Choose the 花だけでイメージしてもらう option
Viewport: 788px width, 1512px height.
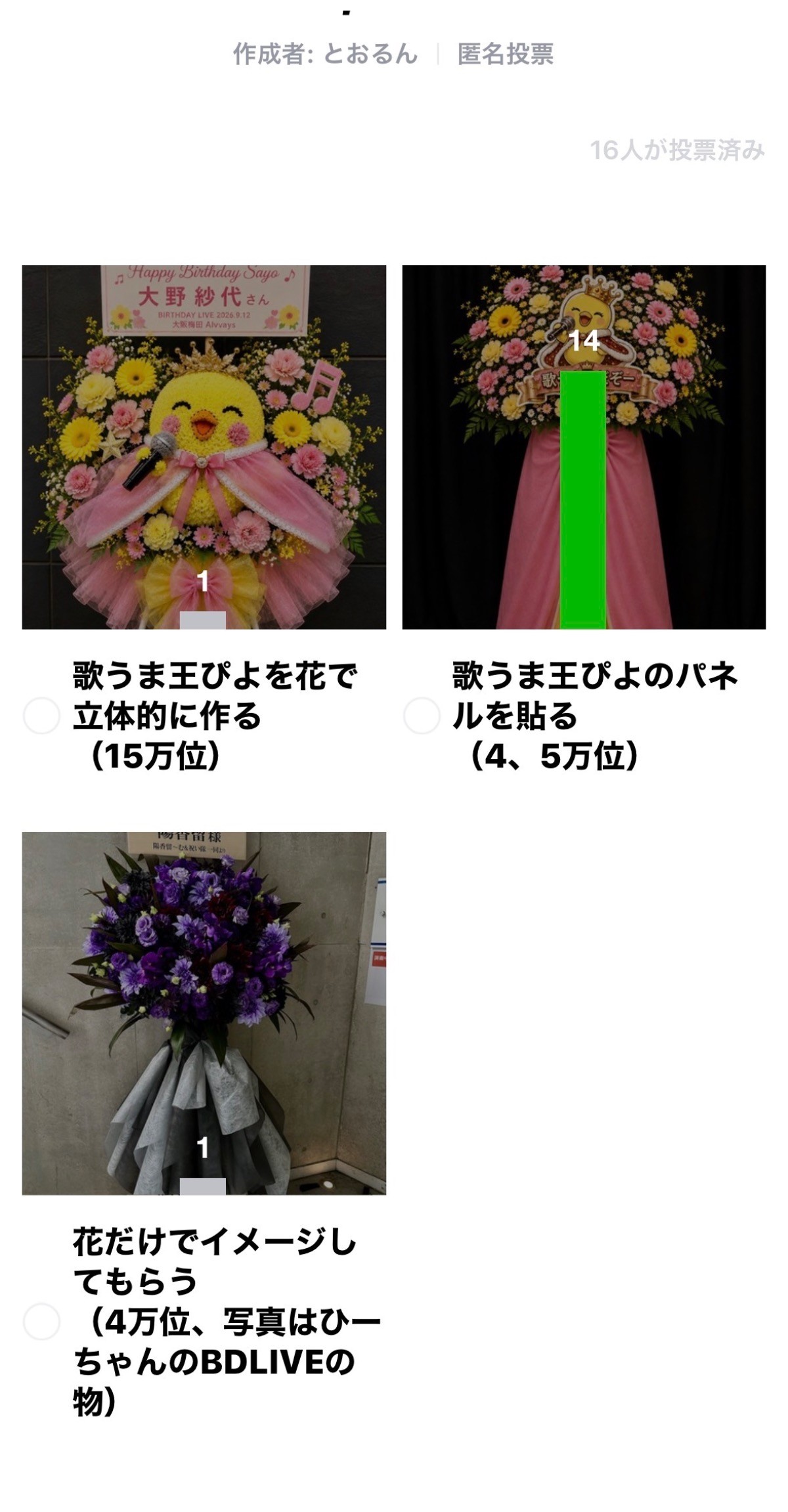(41, 1322)
